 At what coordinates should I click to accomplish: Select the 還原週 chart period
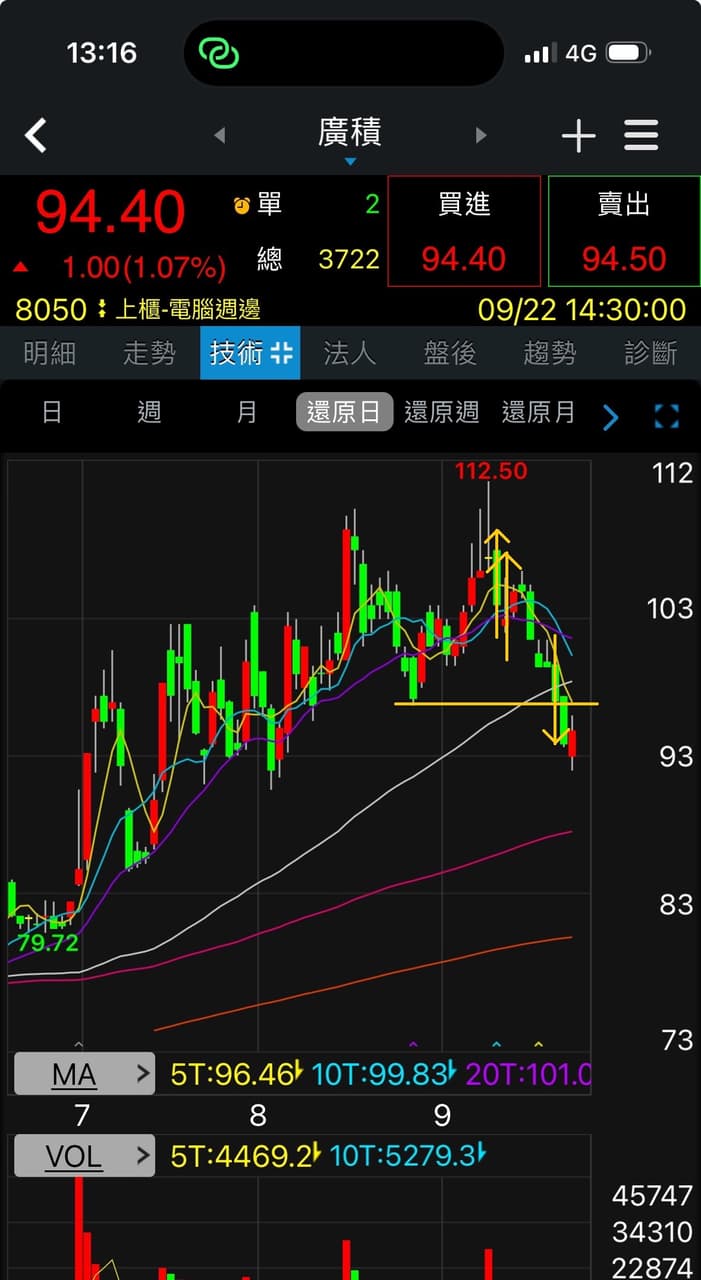point(442,412)
